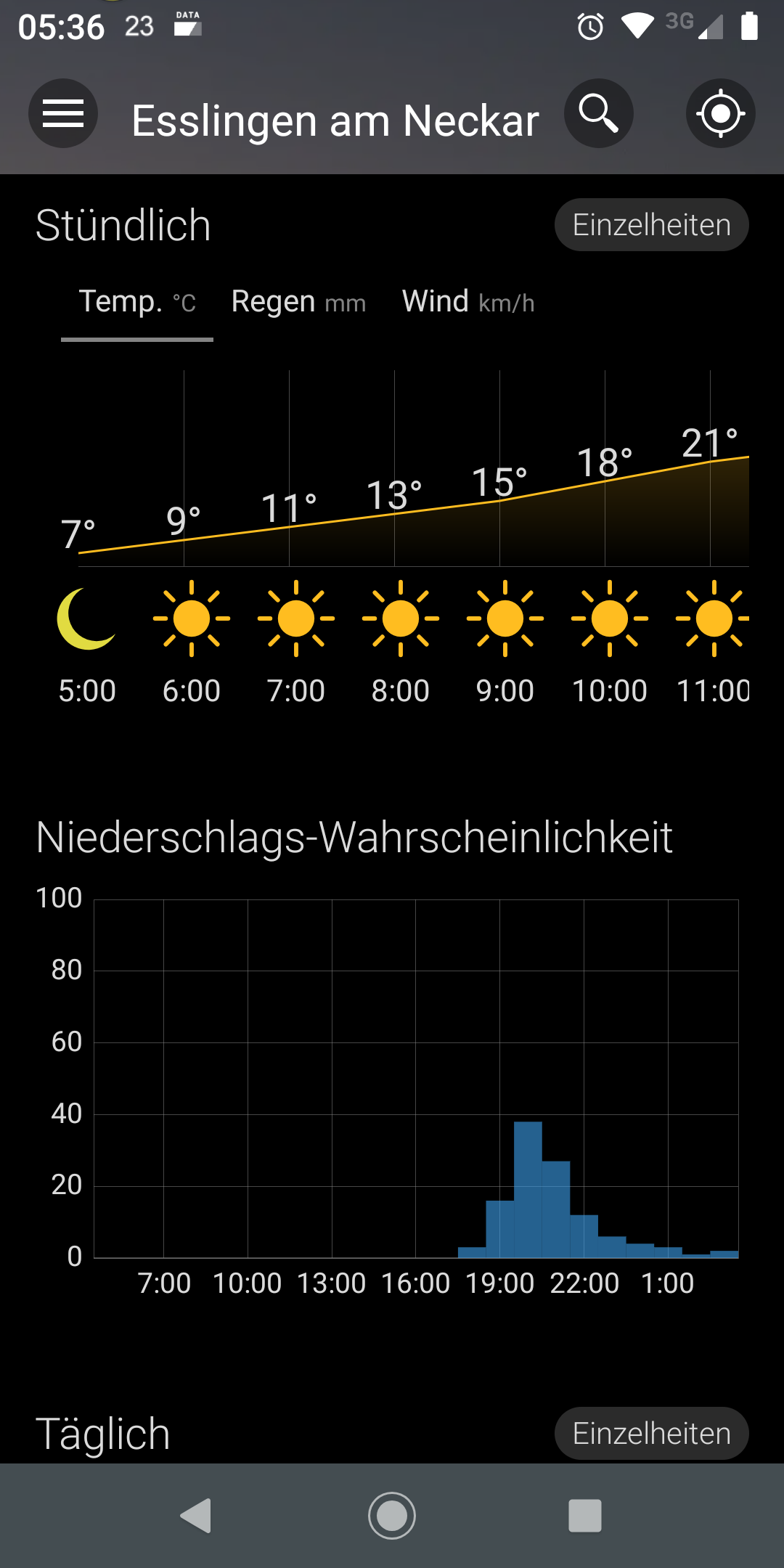Image resolution: width=784 pixels, height=1568 pixels.
Task: Select the Temp. °C tab
Action: pos(137,302)
